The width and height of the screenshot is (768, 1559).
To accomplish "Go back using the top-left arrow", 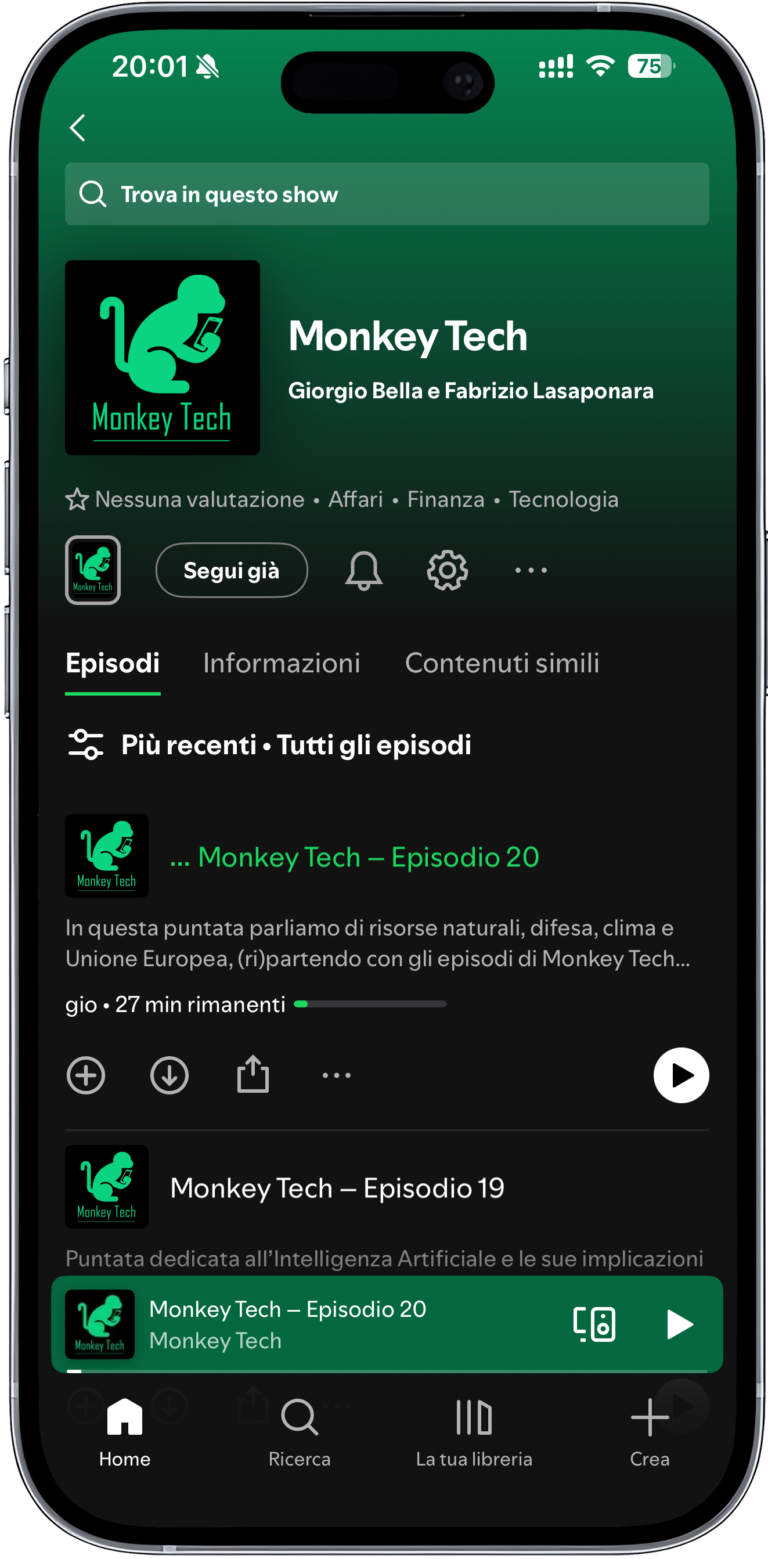I will click(78, 128).
